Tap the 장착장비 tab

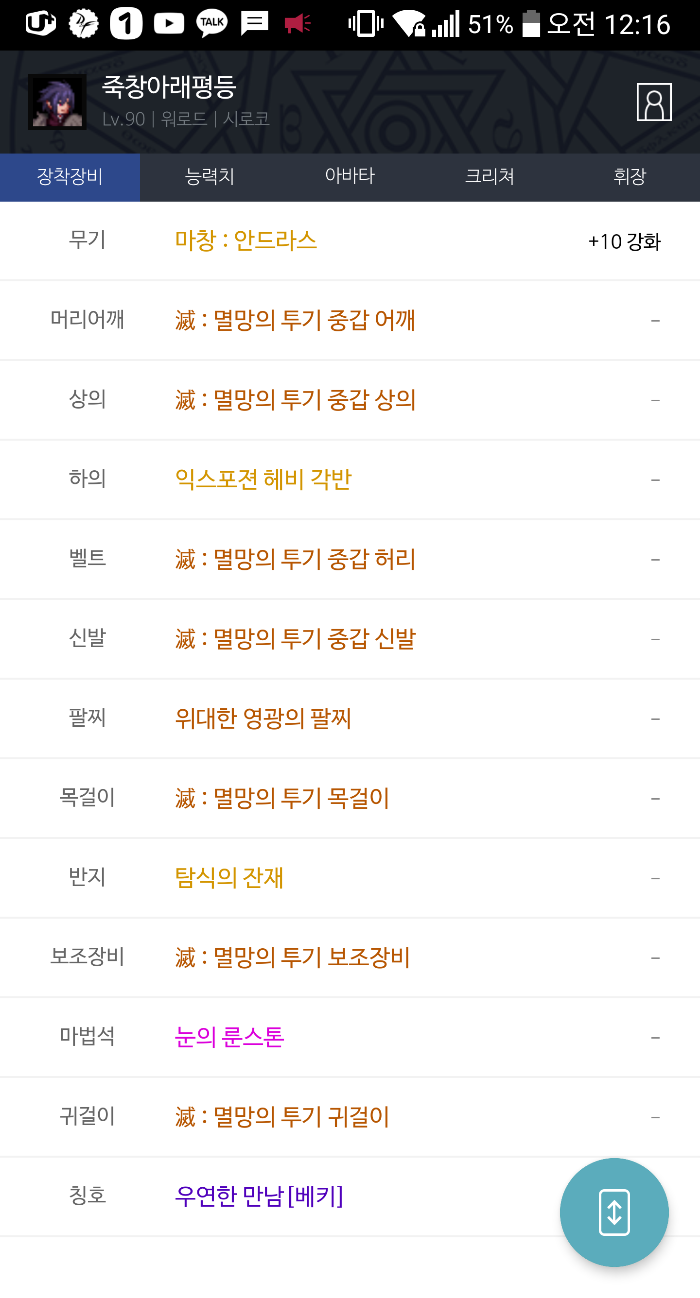70,177
